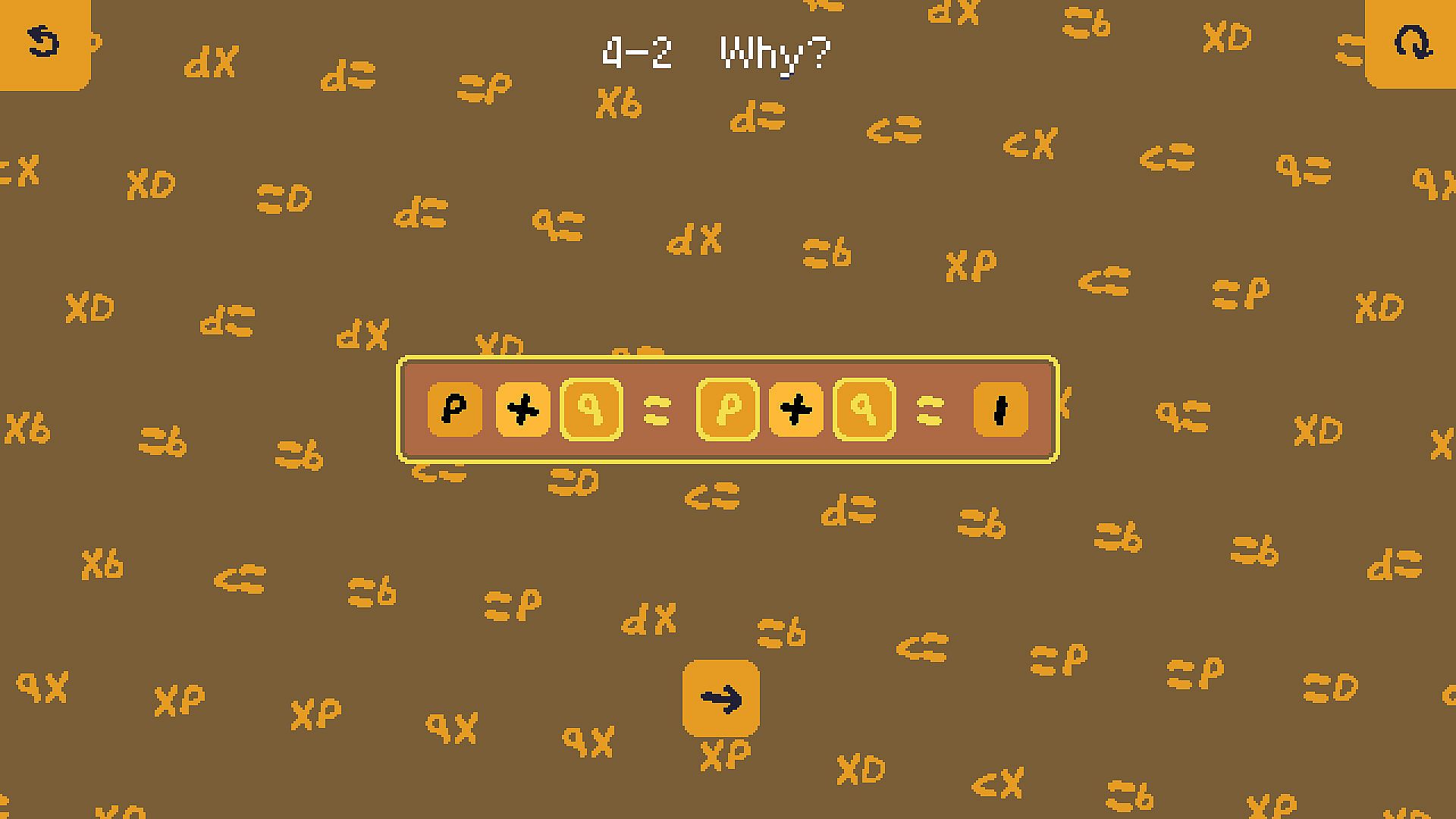Tap the restart loop arrow button

pyautogui.click(x=1412, y=42)
